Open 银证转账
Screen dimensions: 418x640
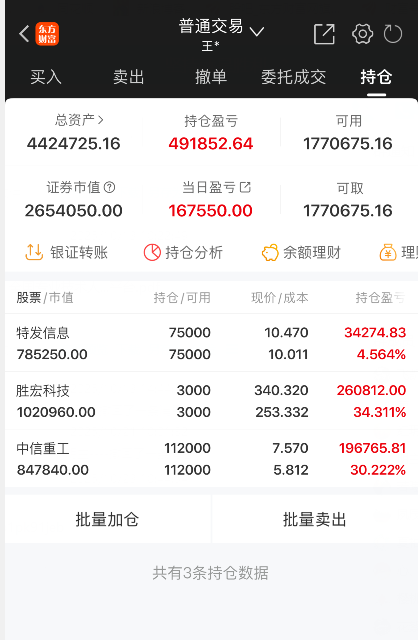67,252
